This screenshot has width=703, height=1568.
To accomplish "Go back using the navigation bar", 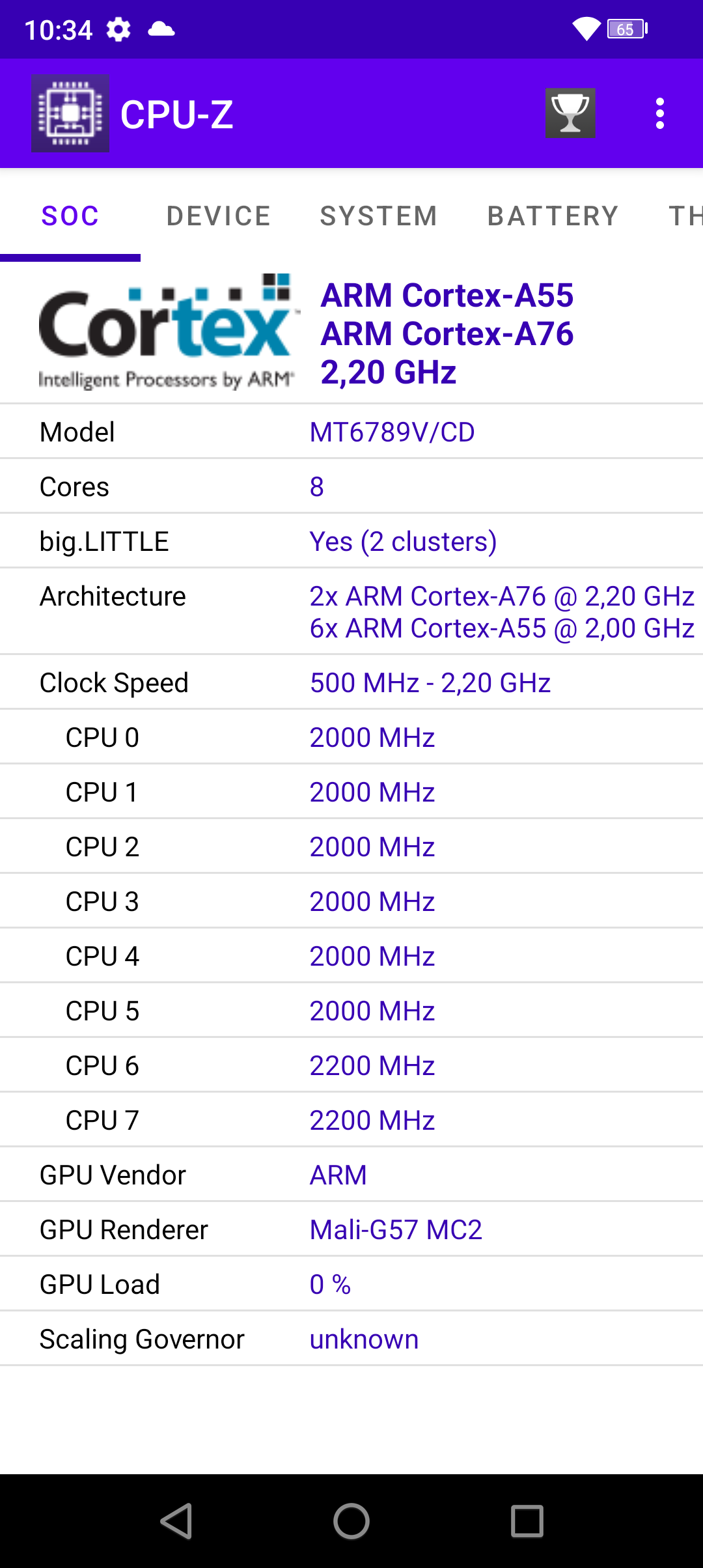I will point(176,1521).
